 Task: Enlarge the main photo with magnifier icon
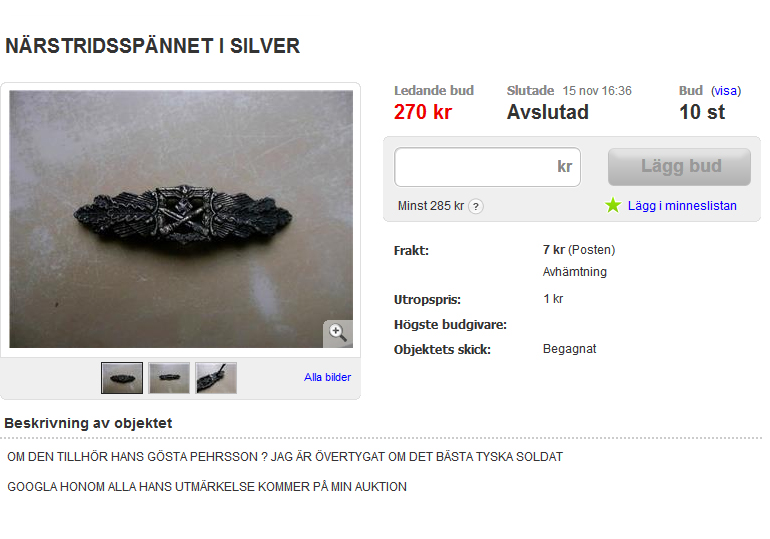337,332
